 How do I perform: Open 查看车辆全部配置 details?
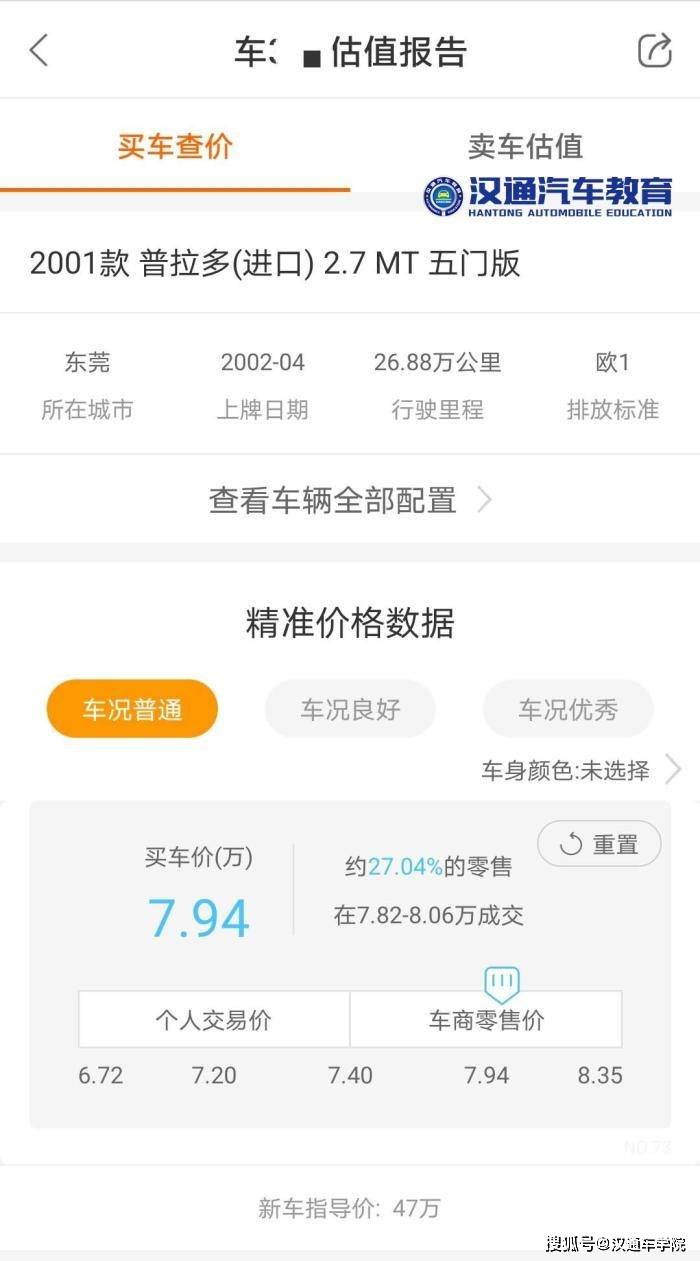coord(350,500)
